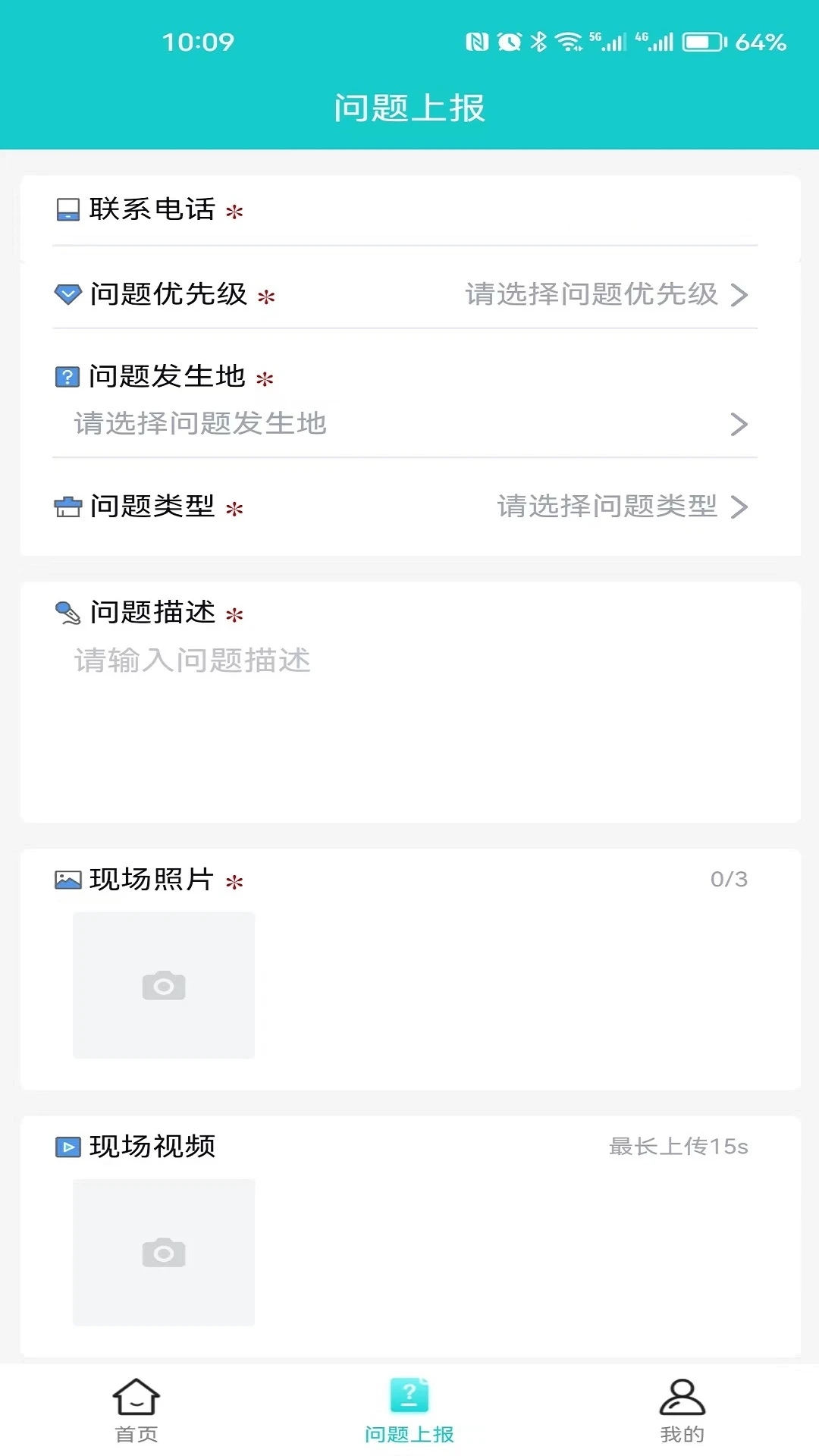Expand the 问题类型 chevron
The height and width of the screenshot is (1456, 819).
[x=739, y=508]
